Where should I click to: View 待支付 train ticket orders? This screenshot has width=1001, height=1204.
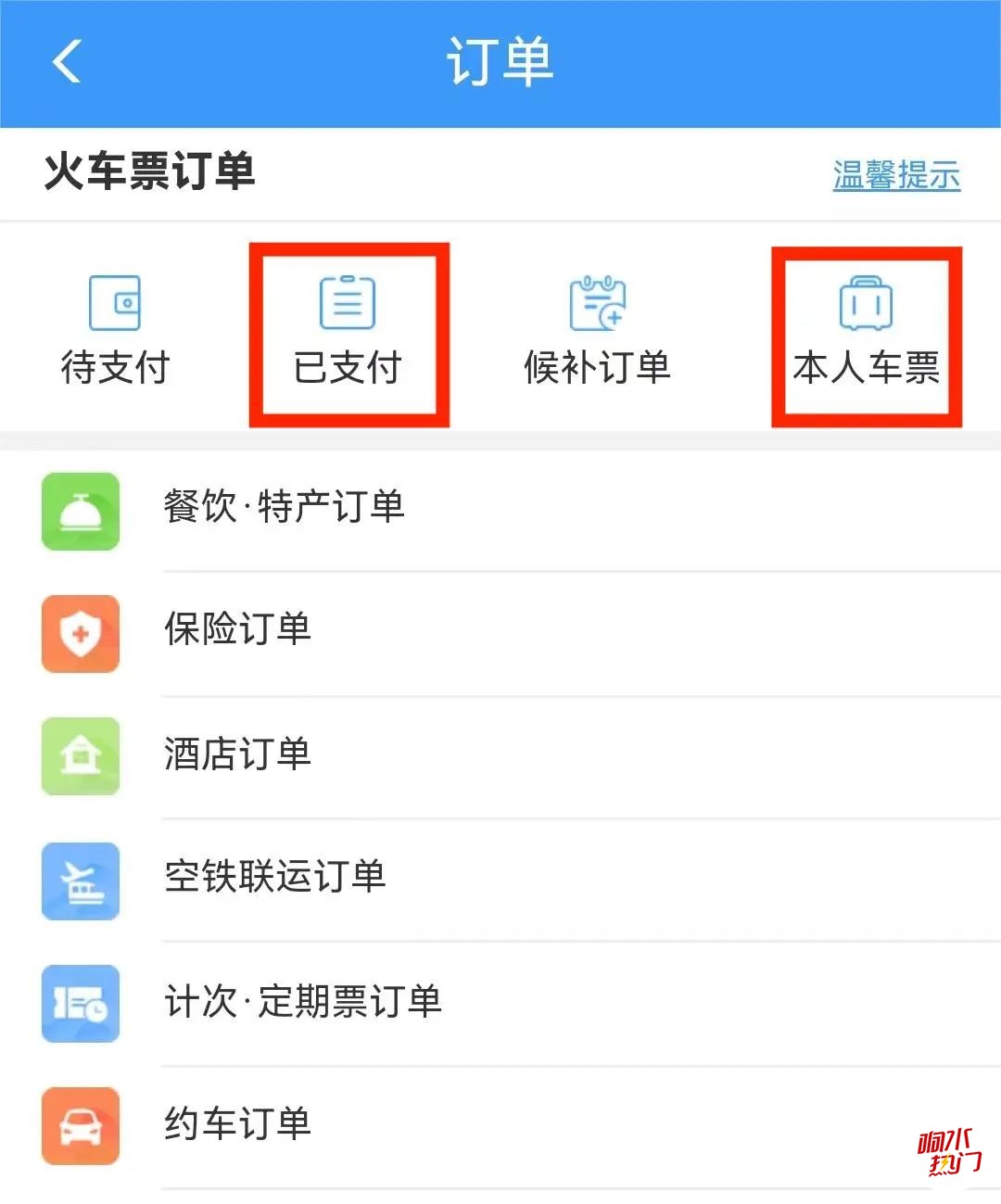[115, 331]
